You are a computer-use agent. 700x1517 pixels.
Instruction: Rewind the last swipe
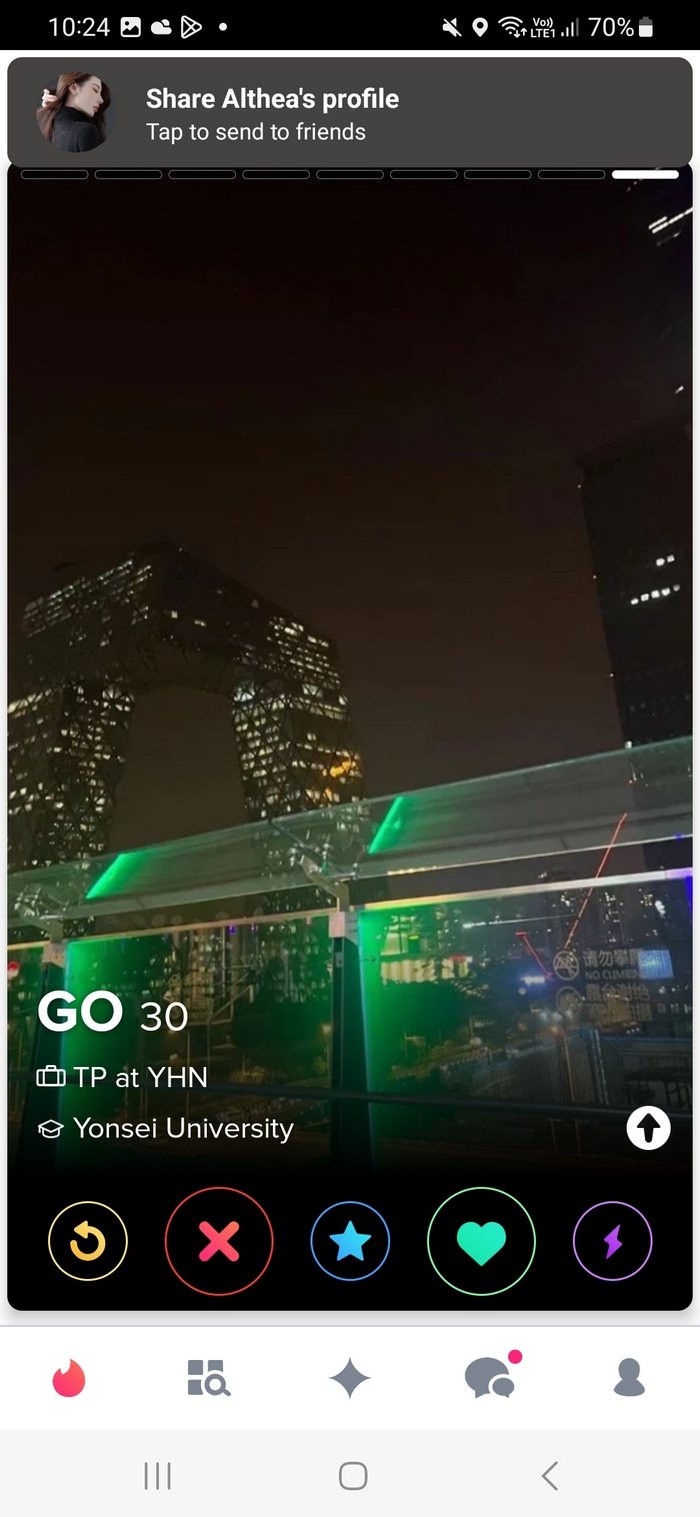tap(88, 1241)
